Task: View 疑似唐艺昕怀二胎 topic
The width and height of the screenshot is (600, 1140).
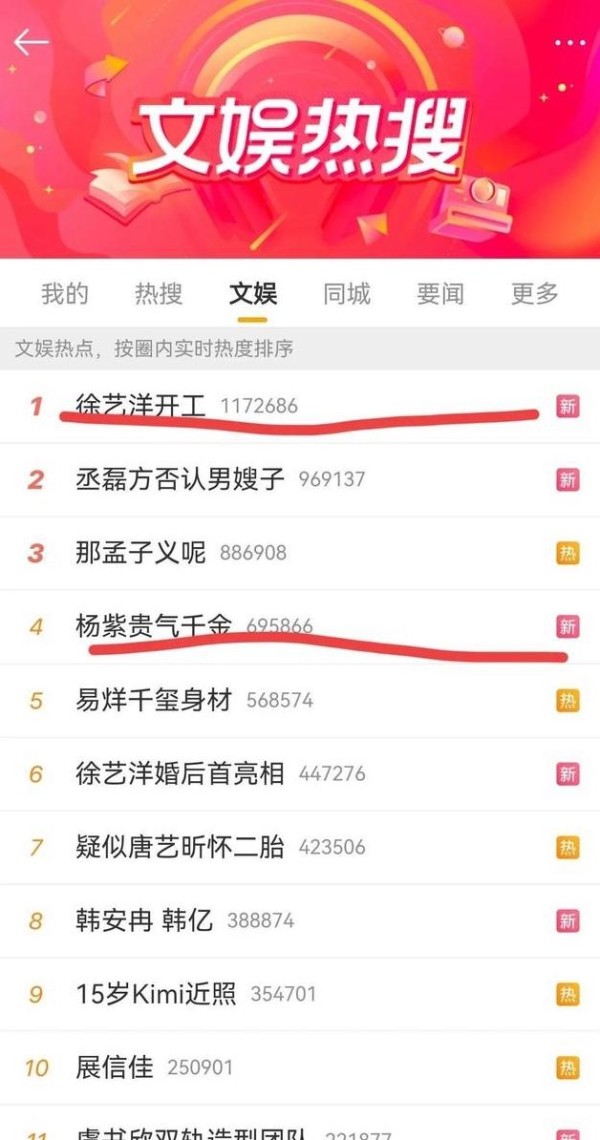Action: tap(300, 848)
